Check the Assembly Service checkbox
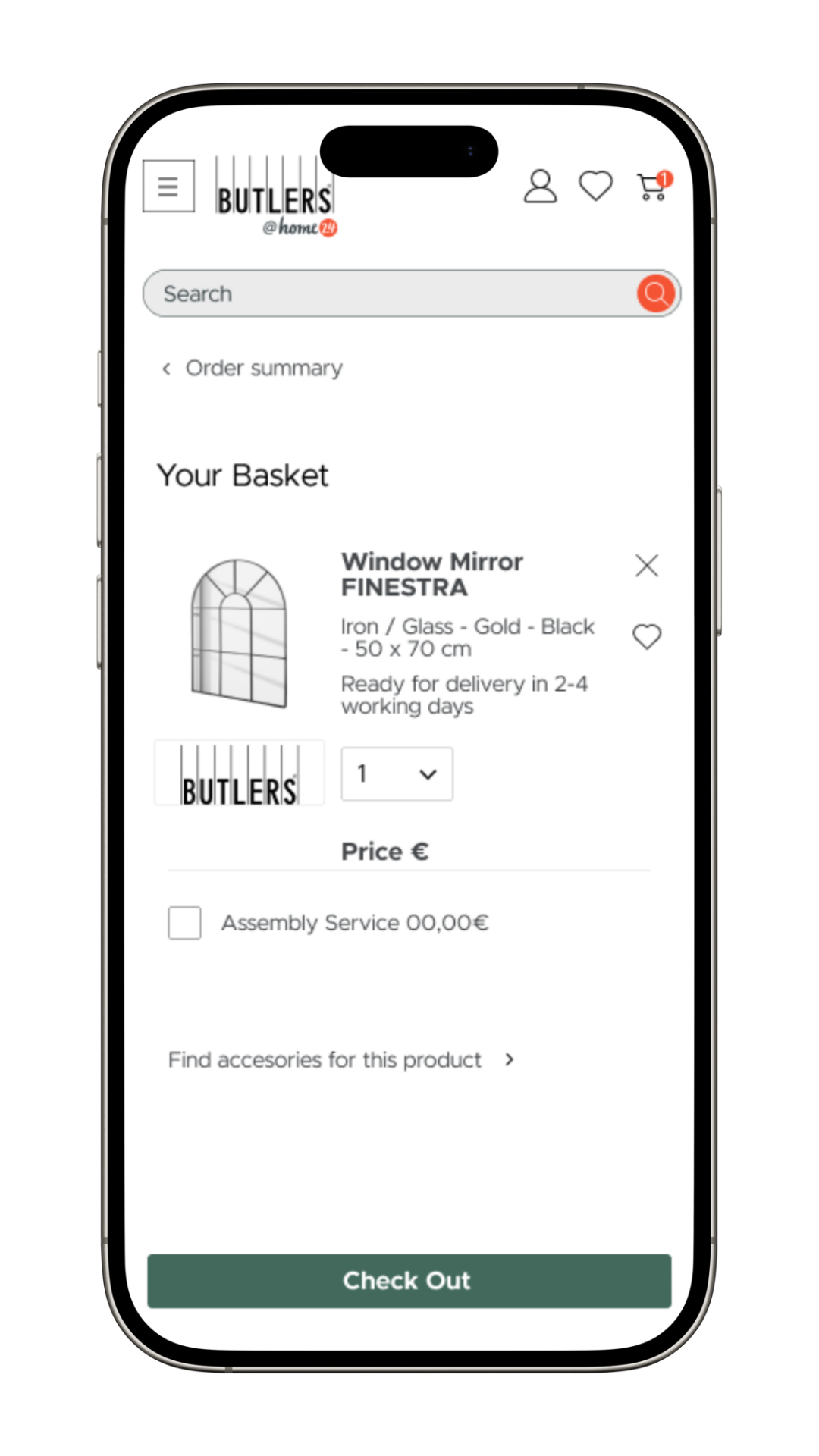This screenshot has height=1456, width=819. click(184, 923)
